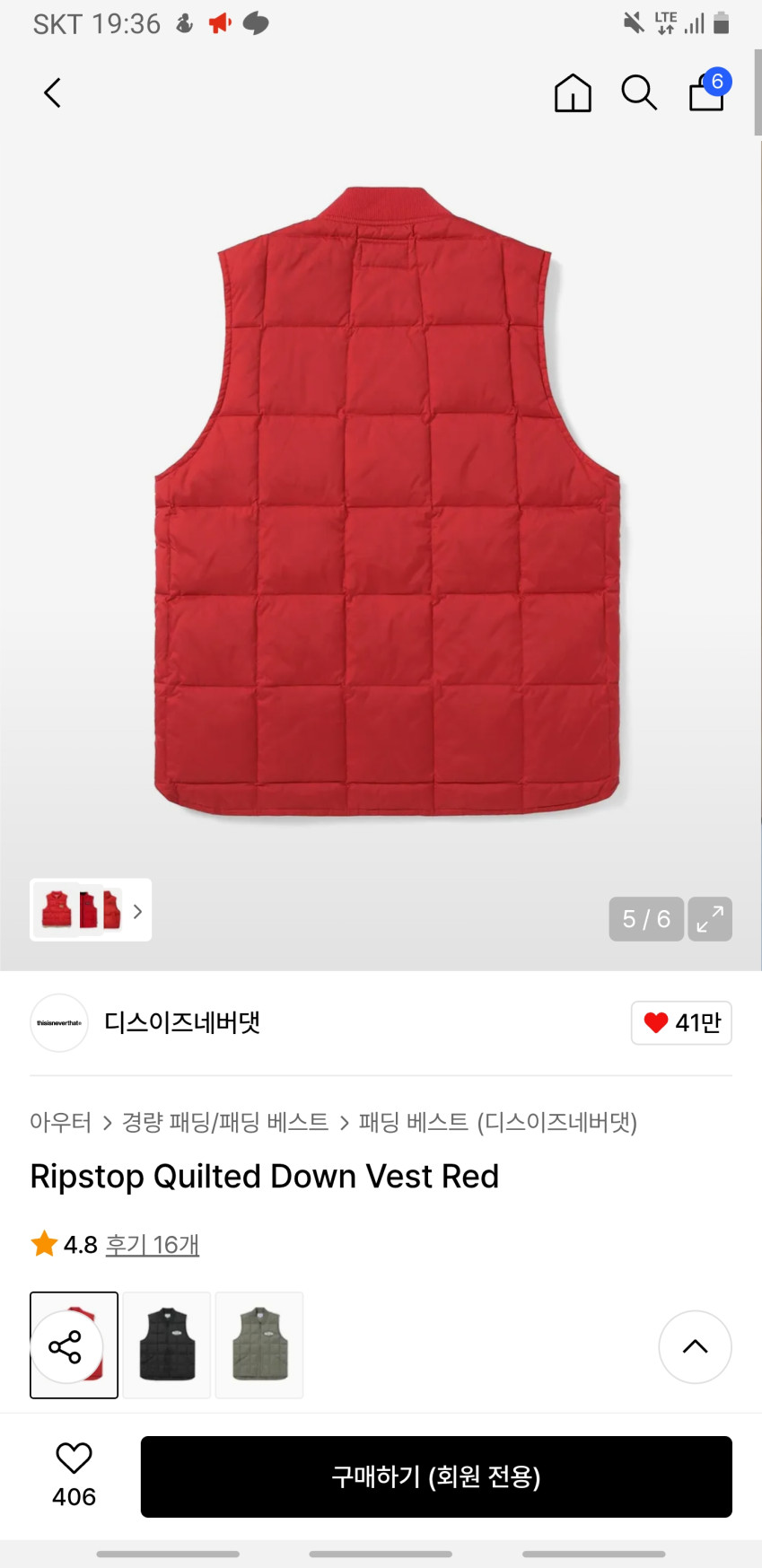Add product to wishlist with heart 406
This screenshot has width=762, height=1568.
point(74,1476)
